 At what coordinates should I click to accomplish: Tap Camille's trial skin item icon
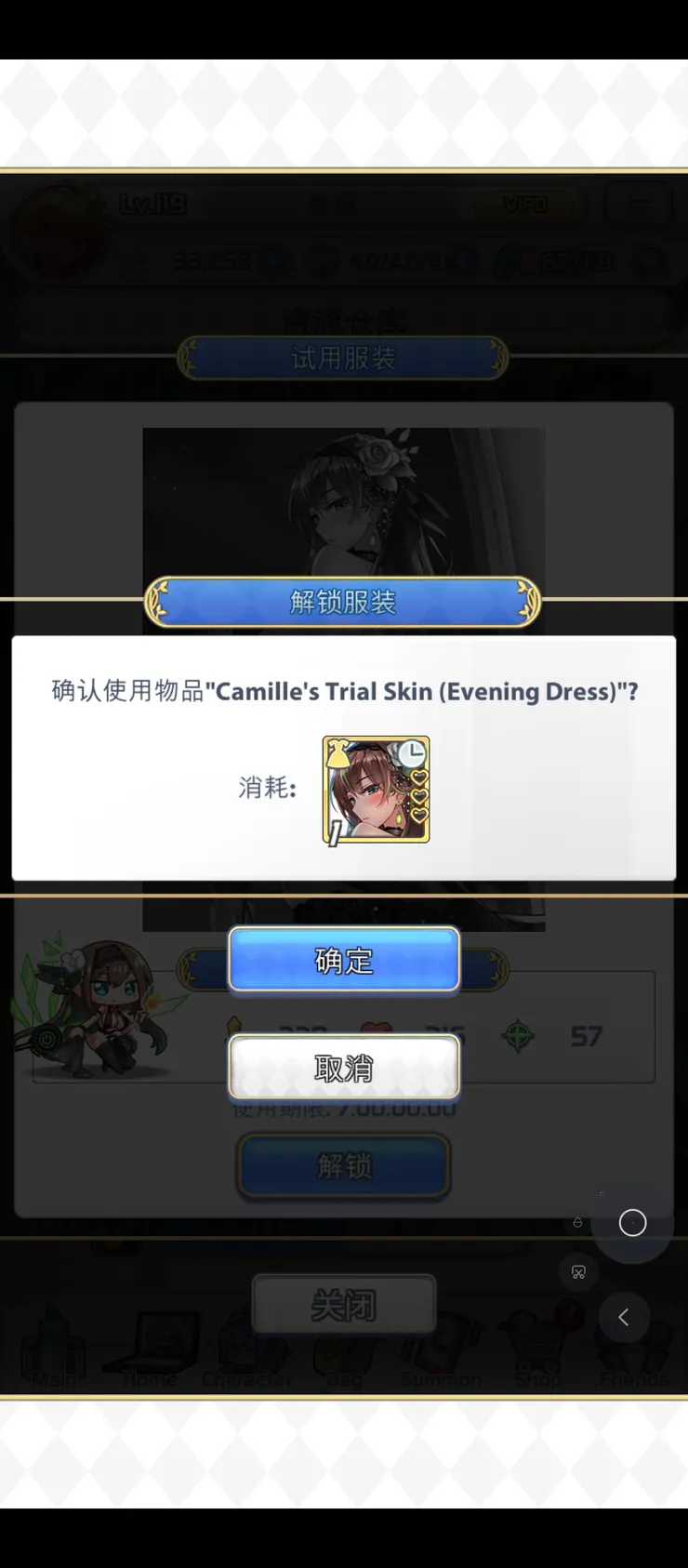click(377, 790)
